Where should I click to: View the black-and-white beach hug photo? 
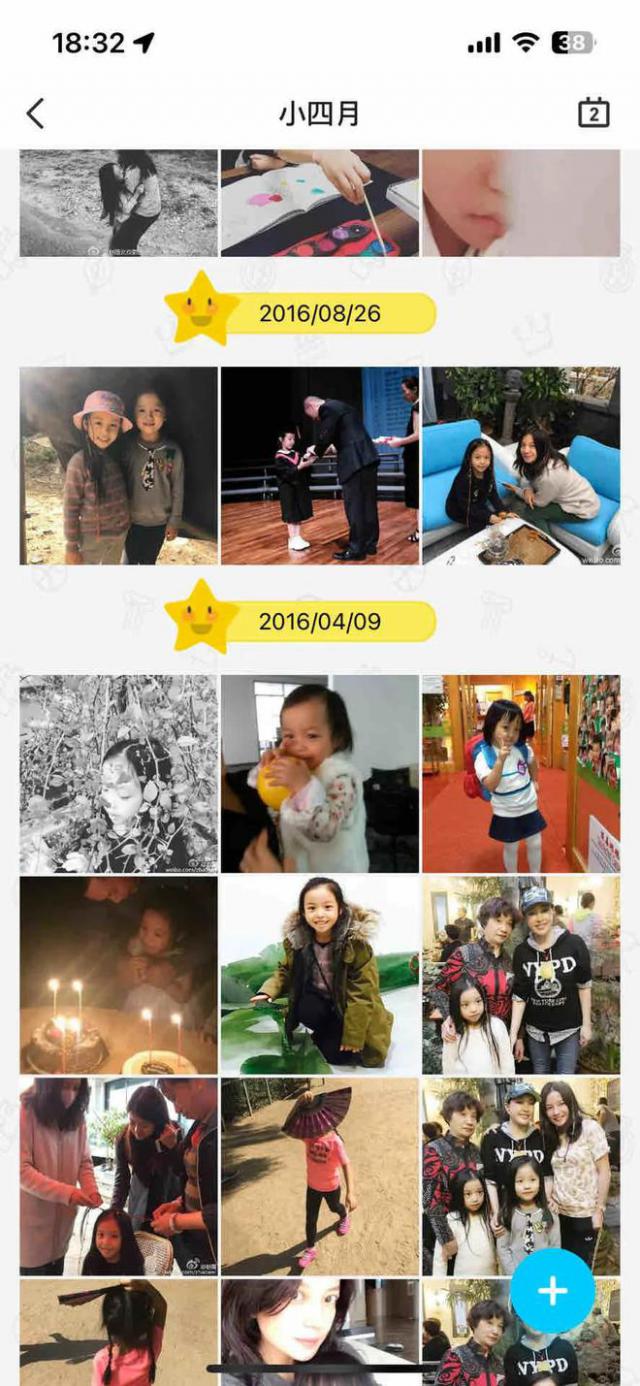coord(118,203)
